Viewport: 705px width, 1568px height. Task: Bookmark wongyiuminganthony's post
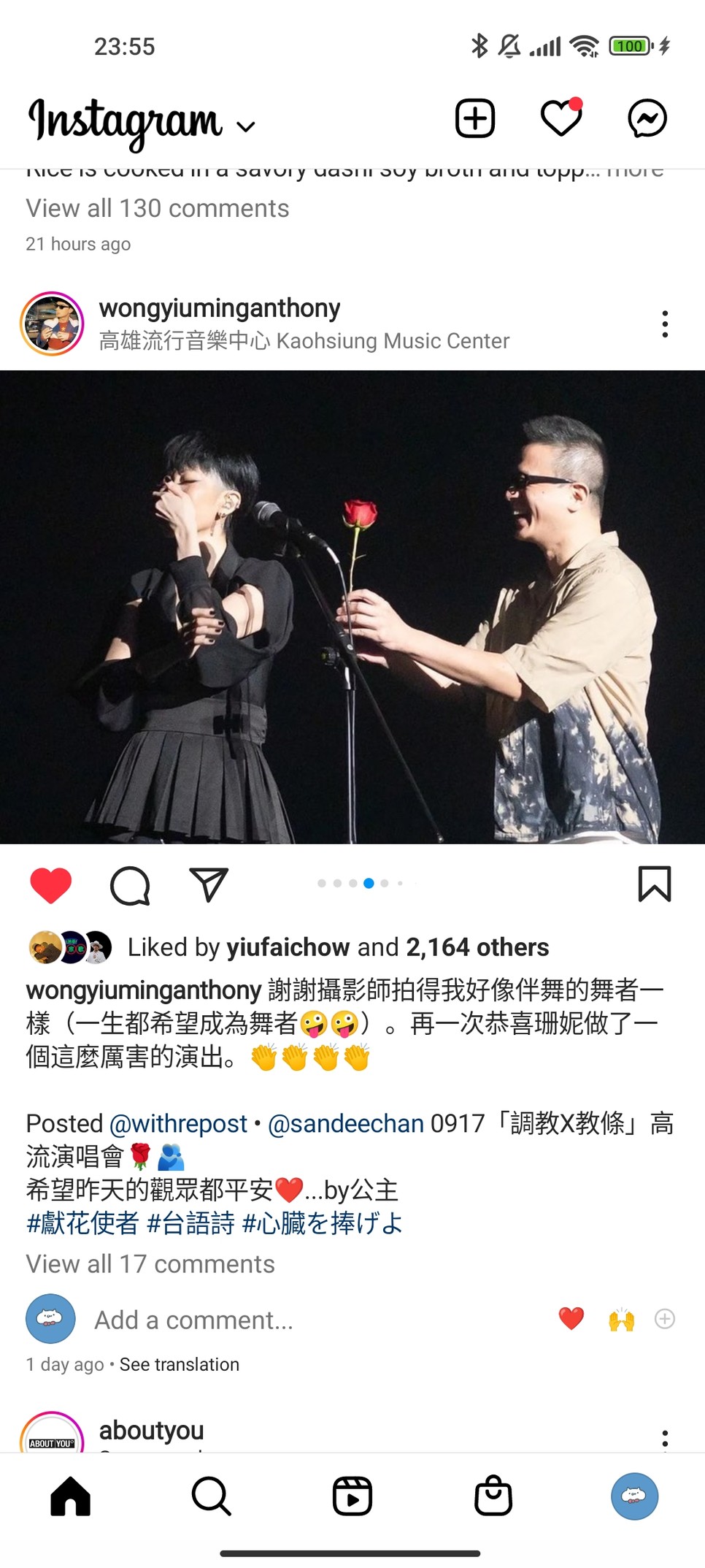pyautogui.click(x=654, y=884)
